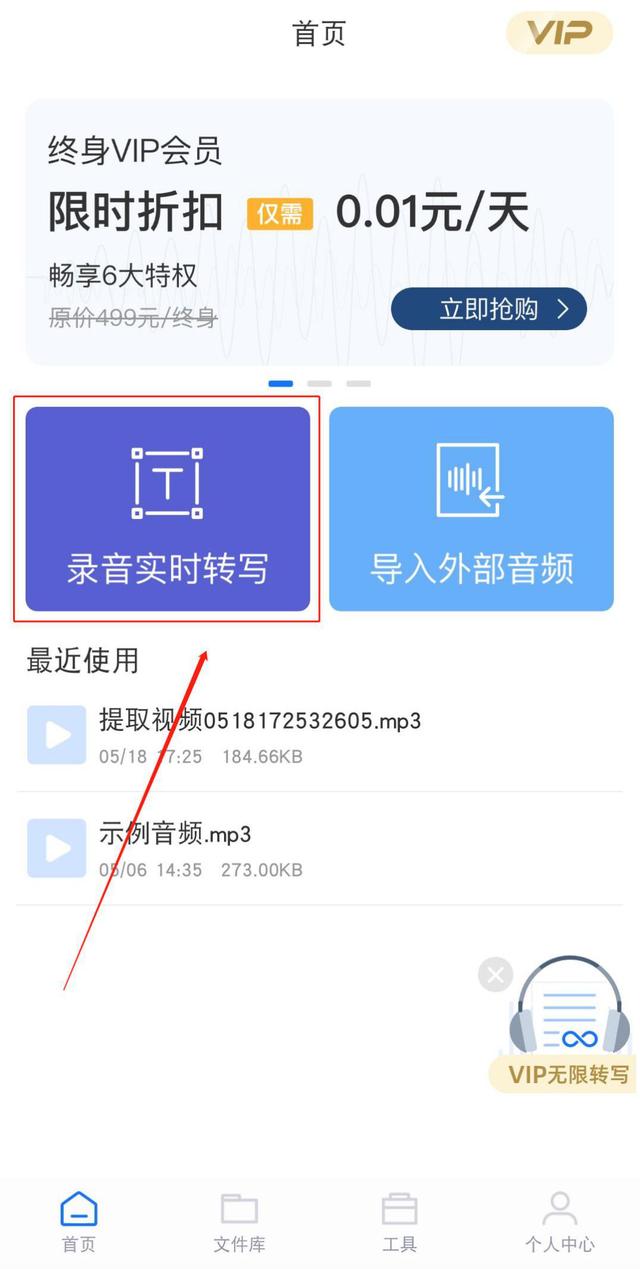
Task: Open 导入外部音频 import option
Action: pos(471,508)
